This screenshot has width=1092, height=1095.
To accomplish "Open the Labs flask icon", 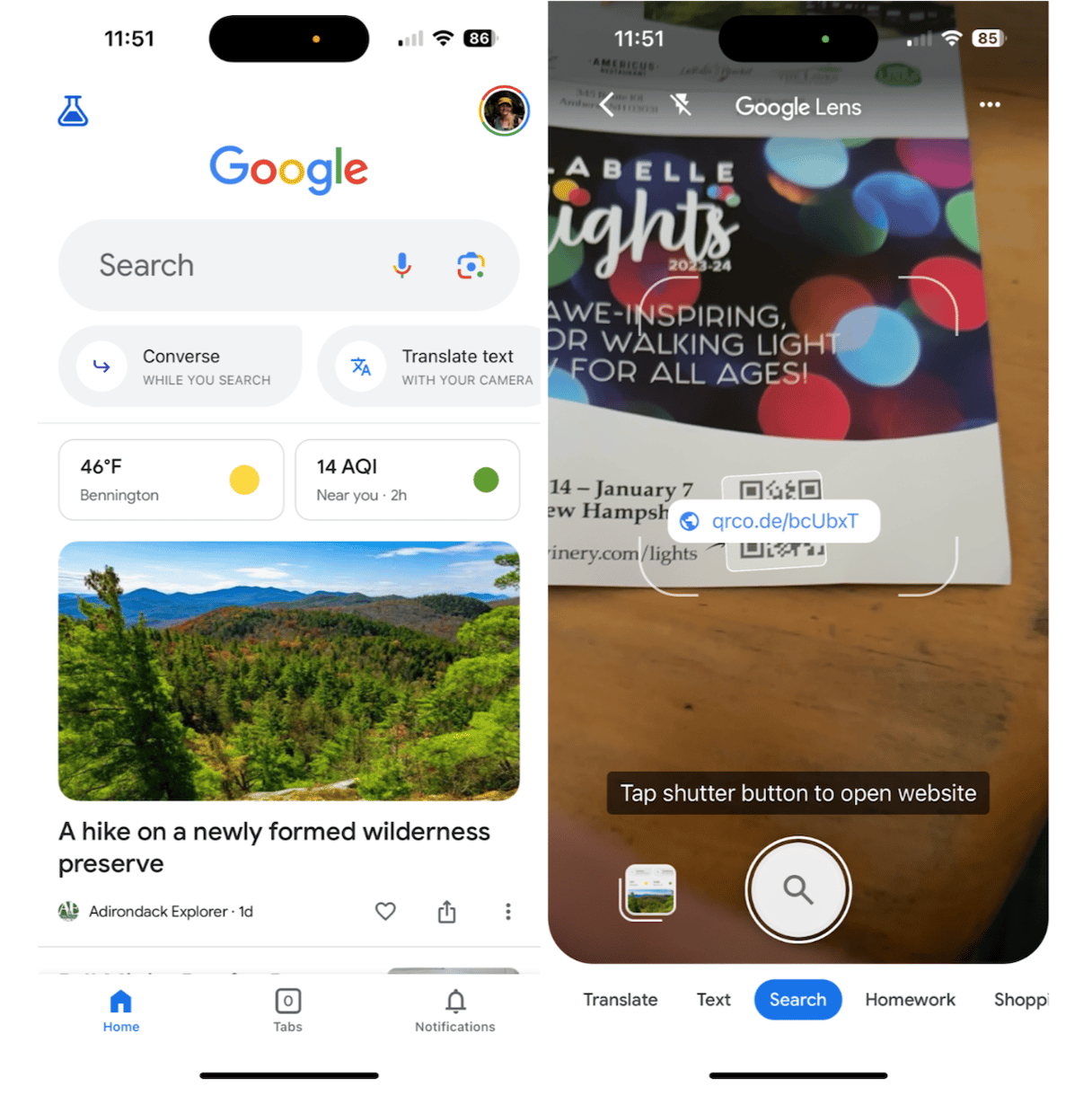I will (x=73, y=111).
